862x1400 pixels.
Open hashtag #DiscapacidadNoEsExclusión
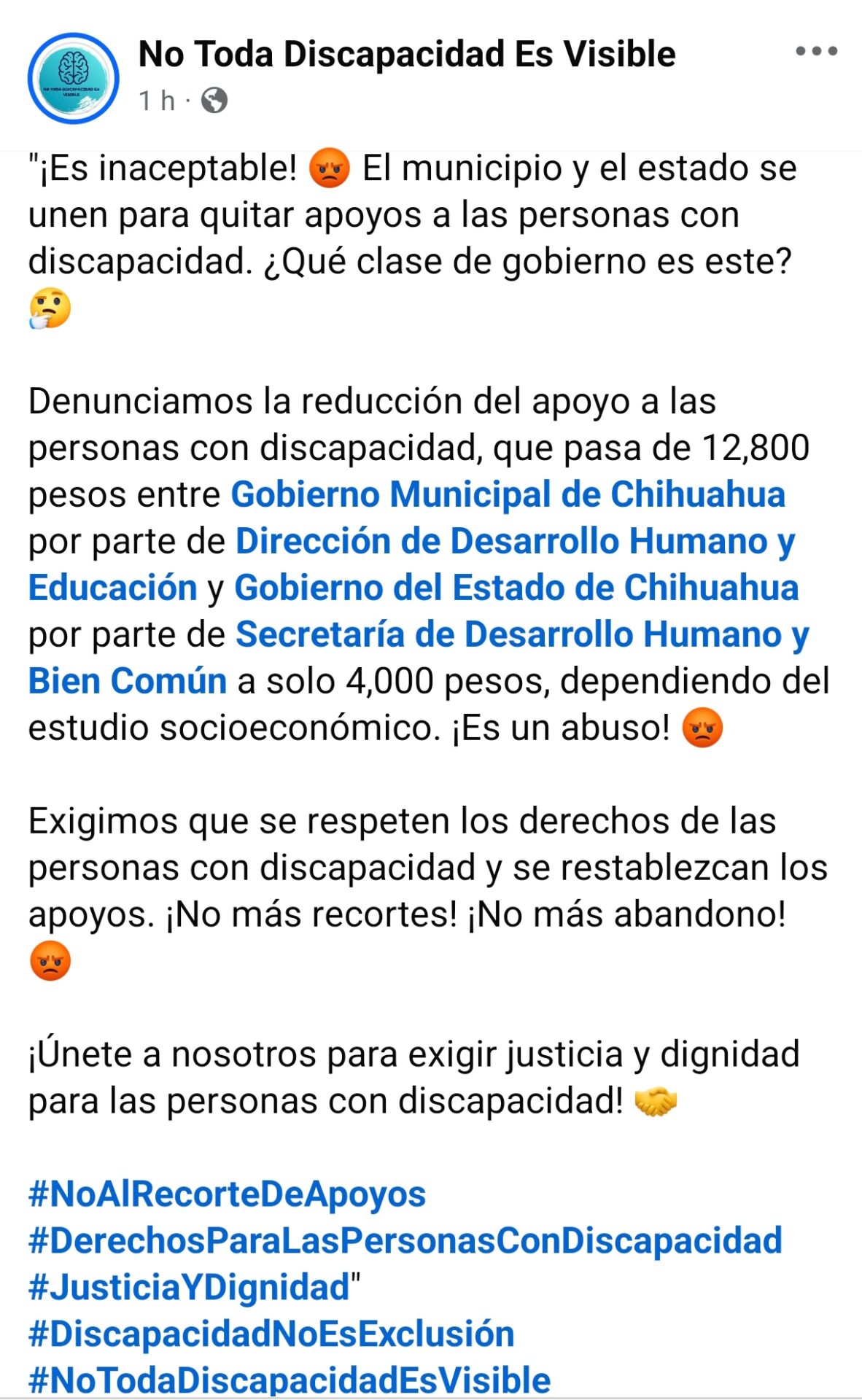271,1334
